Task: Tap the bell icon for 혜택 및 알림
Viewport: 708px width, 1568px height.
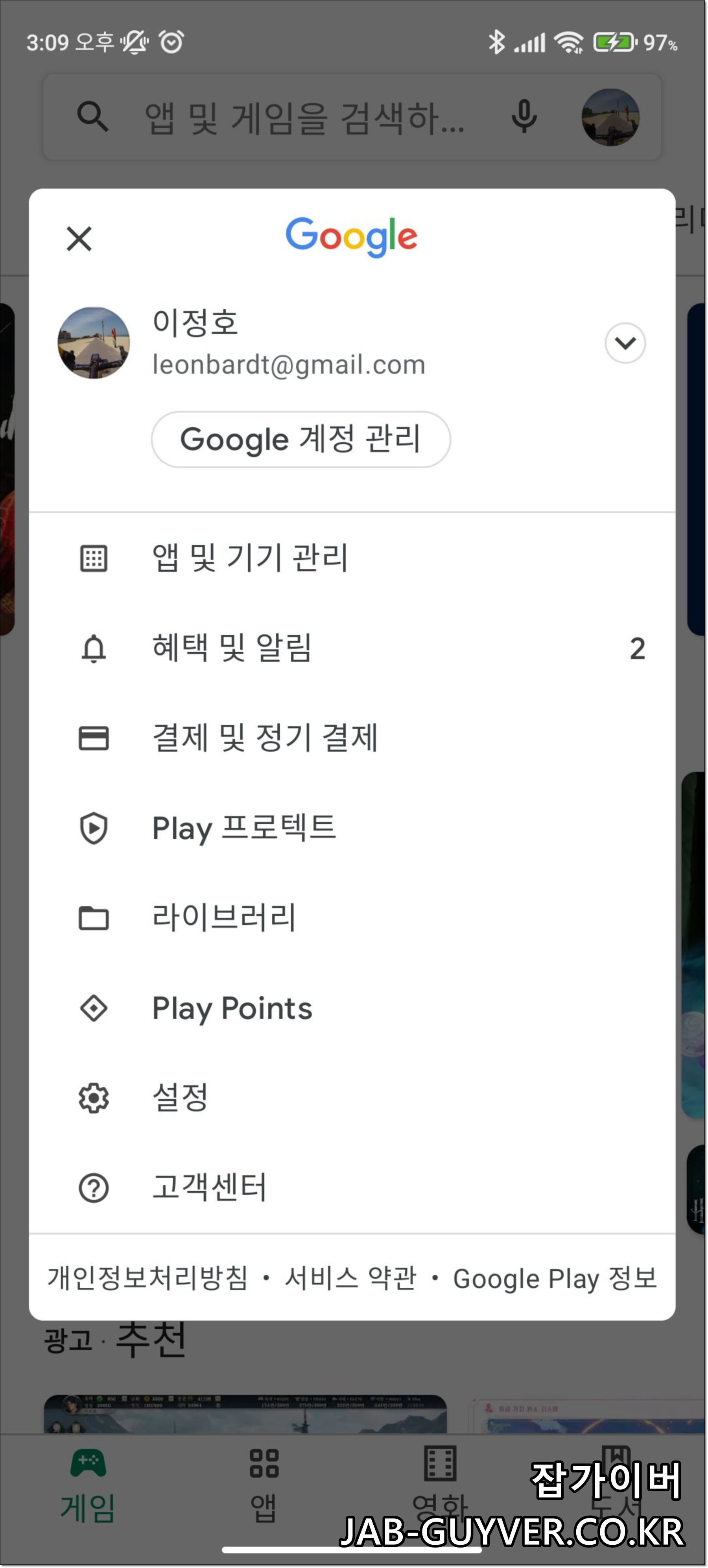Action: pos(94,649)
